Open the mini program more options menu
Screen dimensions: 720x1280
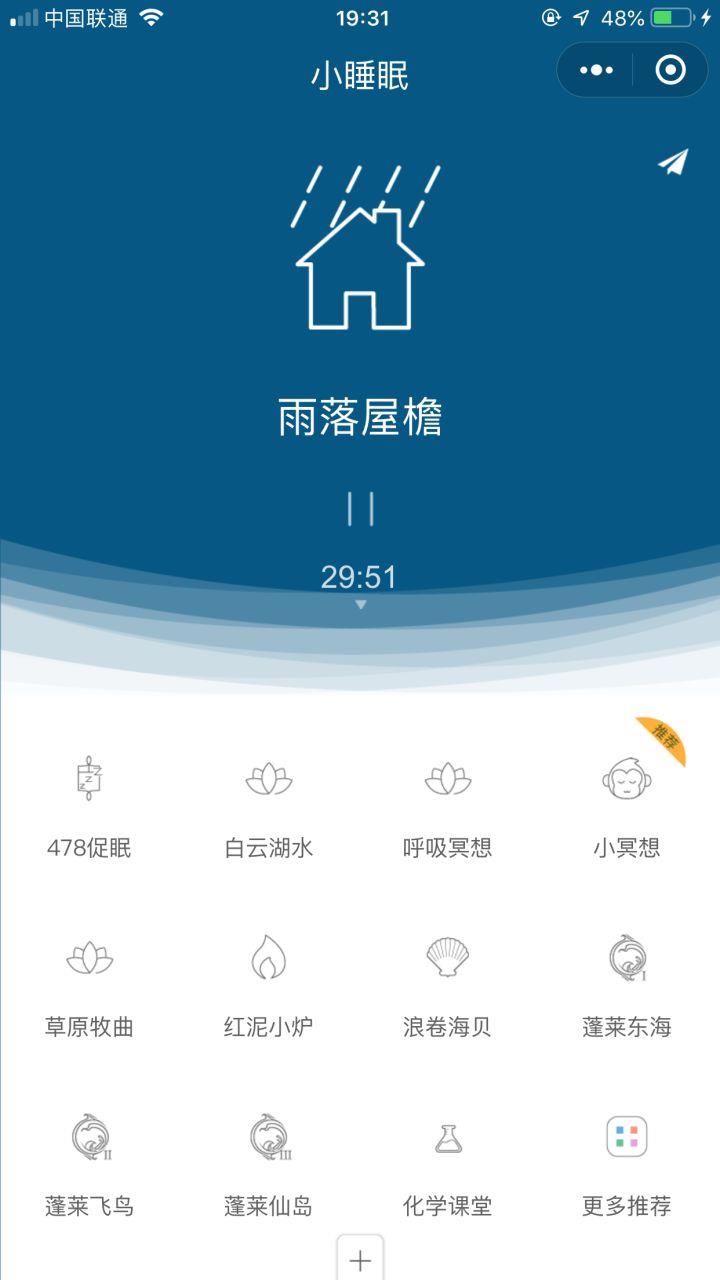[596, 70]
